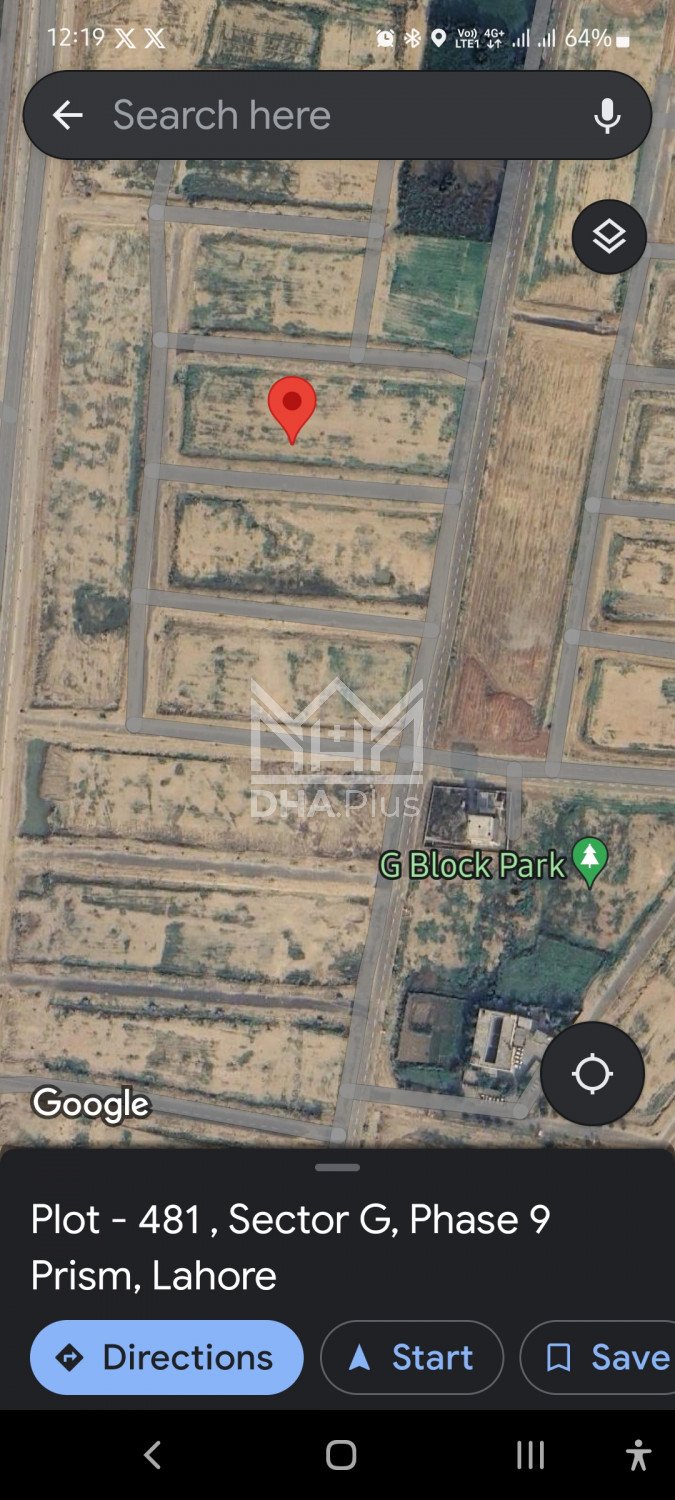Start voice search with the microphone

pos(606,116)
